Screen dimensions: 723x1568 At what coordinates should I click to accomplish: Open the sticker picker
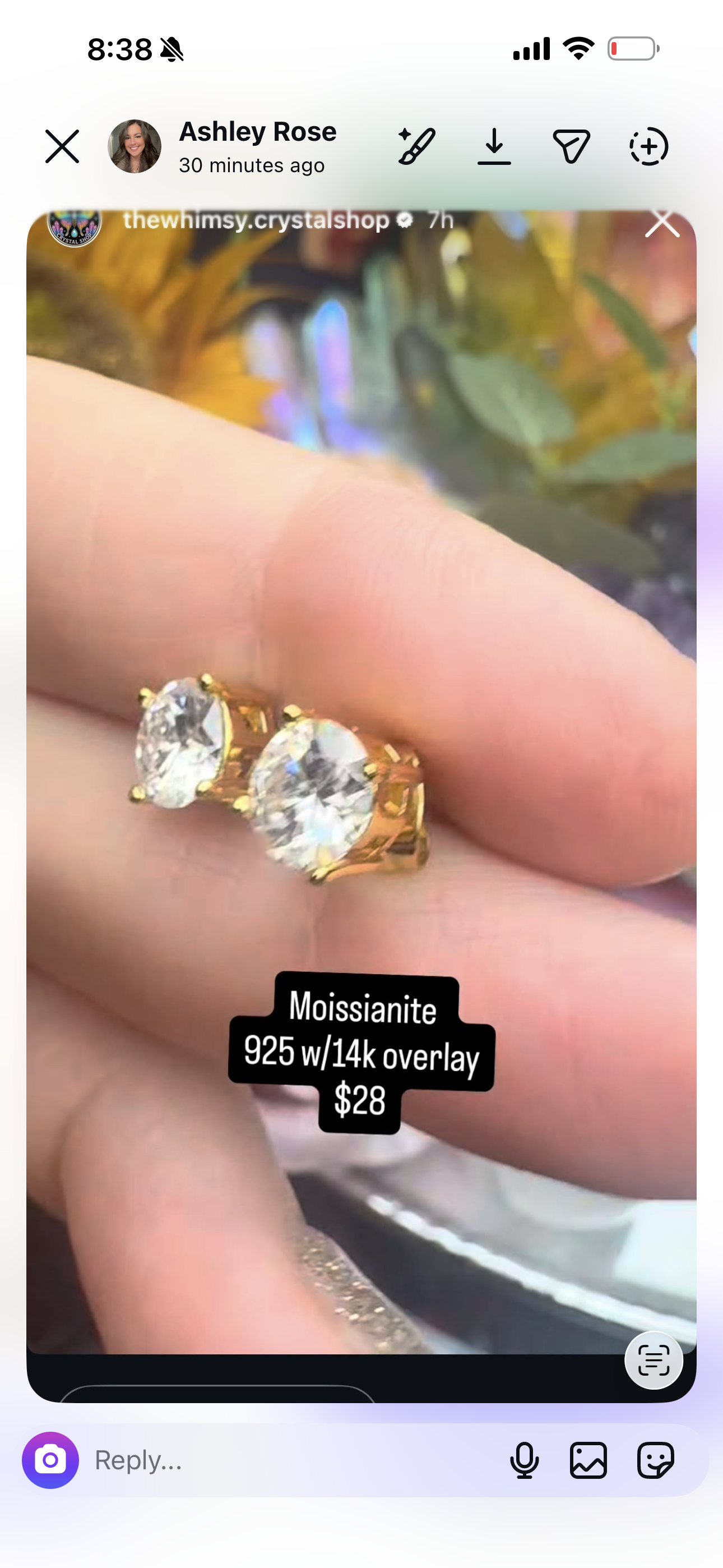click(655, 1460)
